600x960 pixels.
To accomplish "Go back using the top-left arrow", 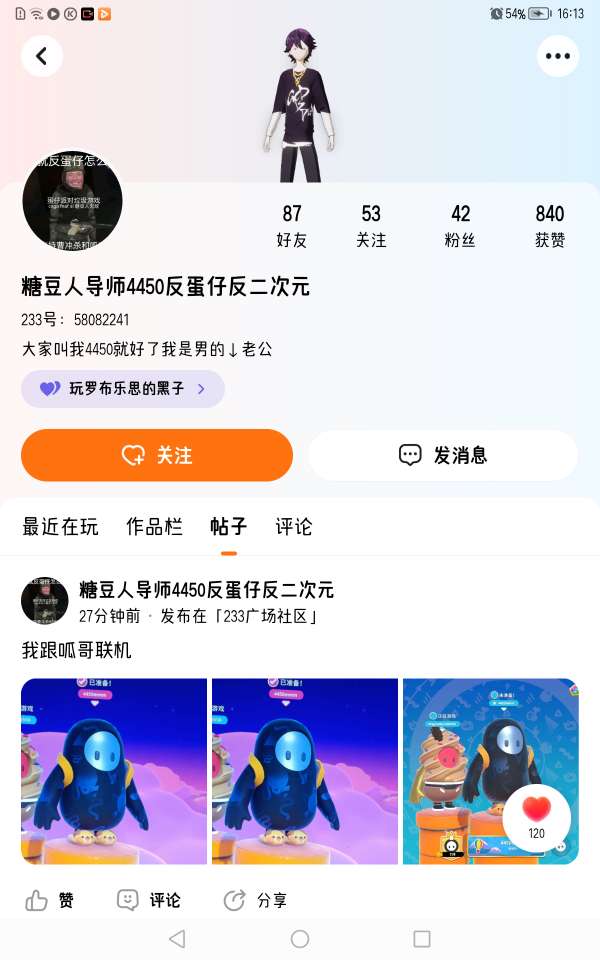I will pyautogui.click(x=42, y=56).
